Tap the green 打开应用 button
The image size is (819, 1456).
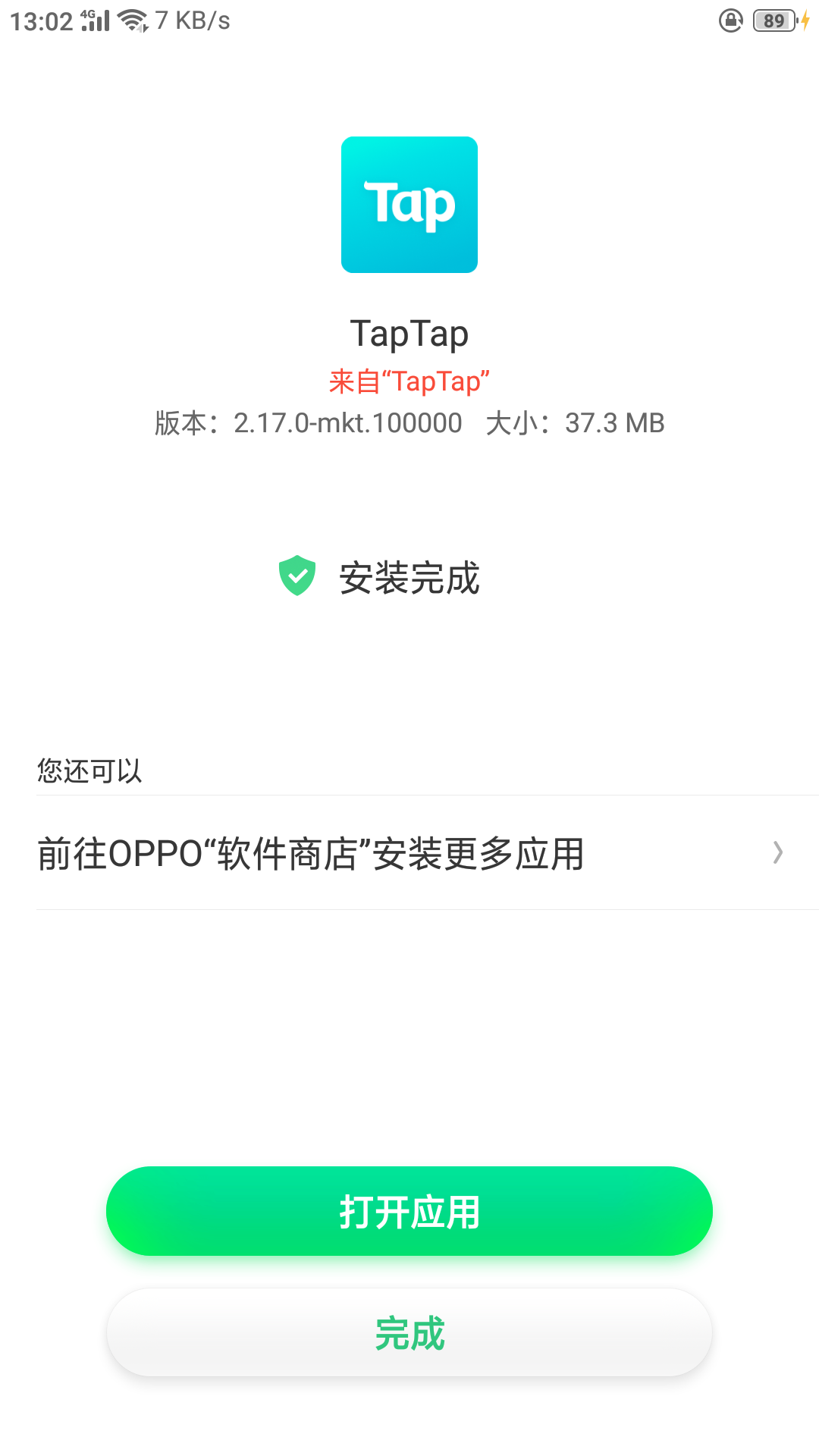(x=409, y=1211)
